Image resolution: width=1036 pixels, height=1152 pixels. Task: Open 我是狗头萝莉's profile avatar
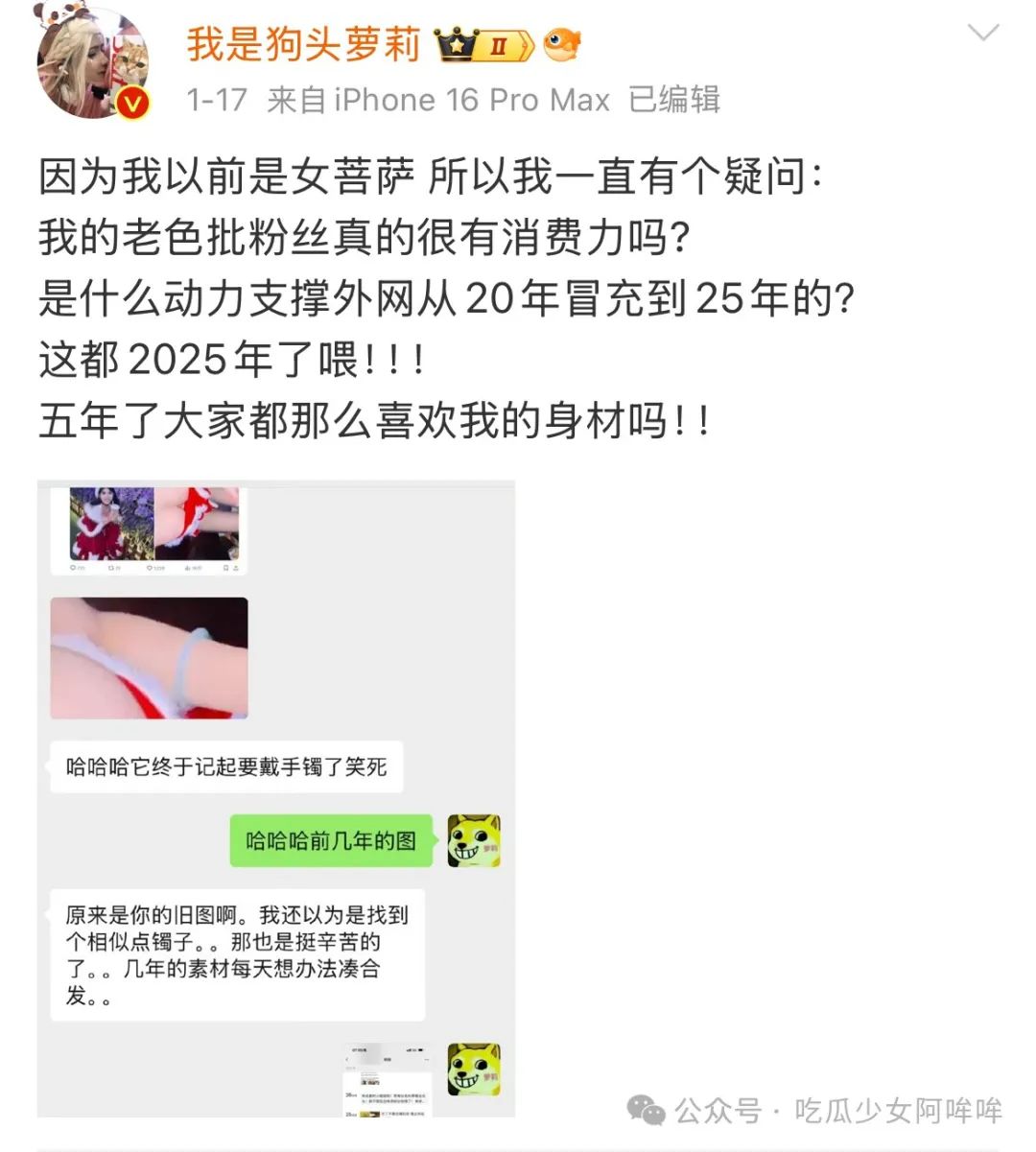click(x=93, y=64)
